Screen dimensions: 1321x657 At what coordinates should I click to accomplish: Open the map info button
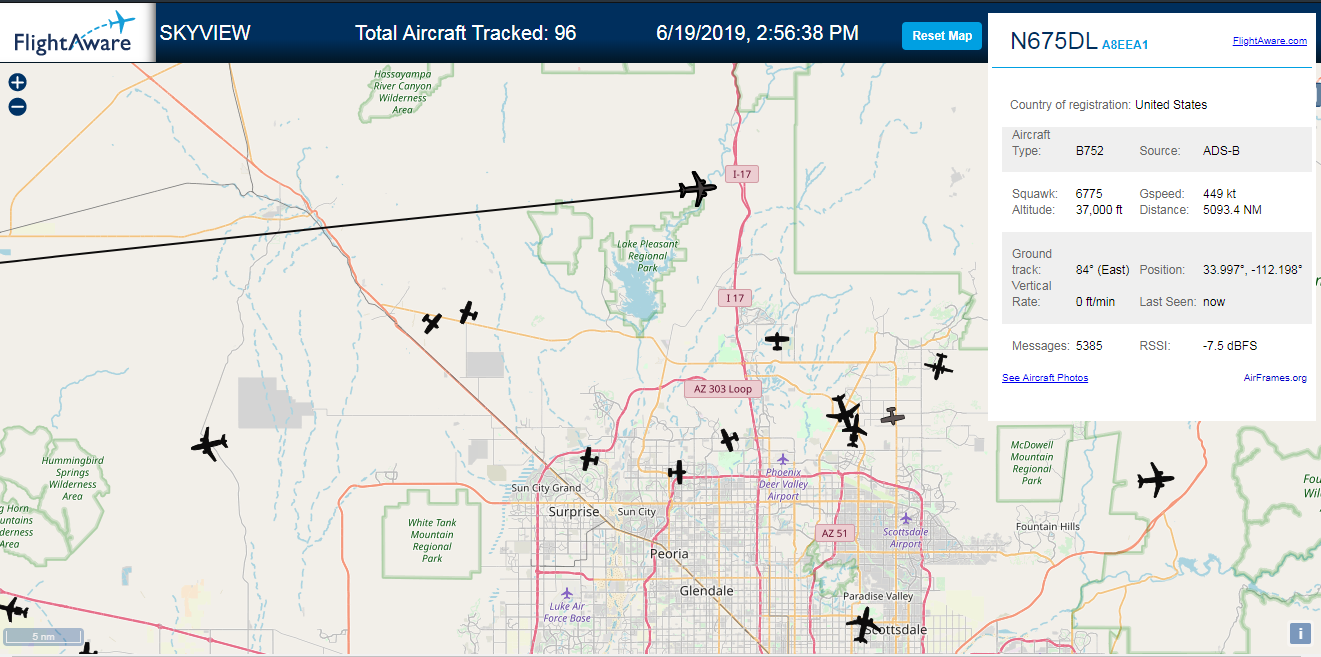coord(1300,633)
